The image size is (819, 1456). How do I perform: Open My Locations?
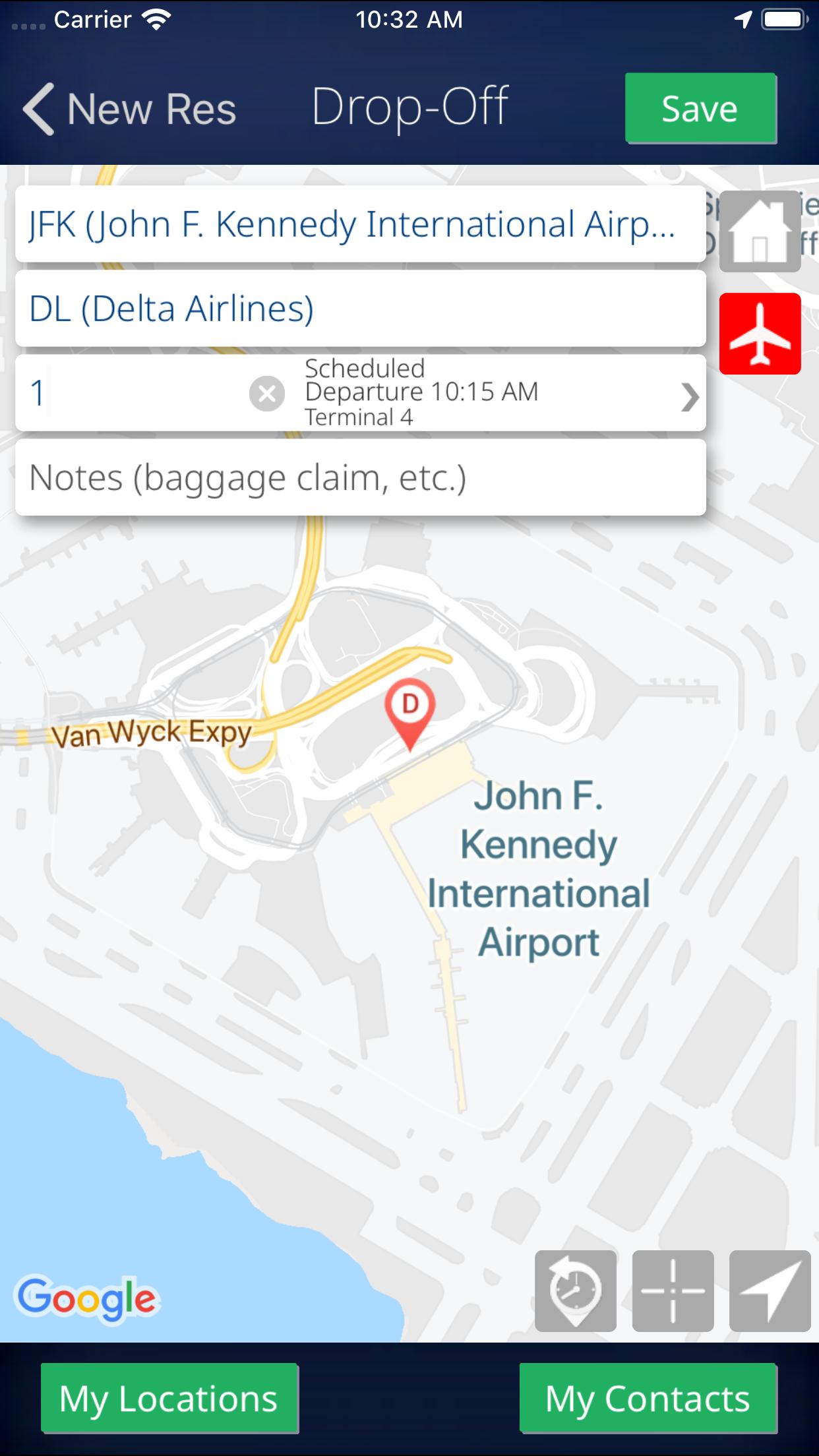click(169, 1398)
